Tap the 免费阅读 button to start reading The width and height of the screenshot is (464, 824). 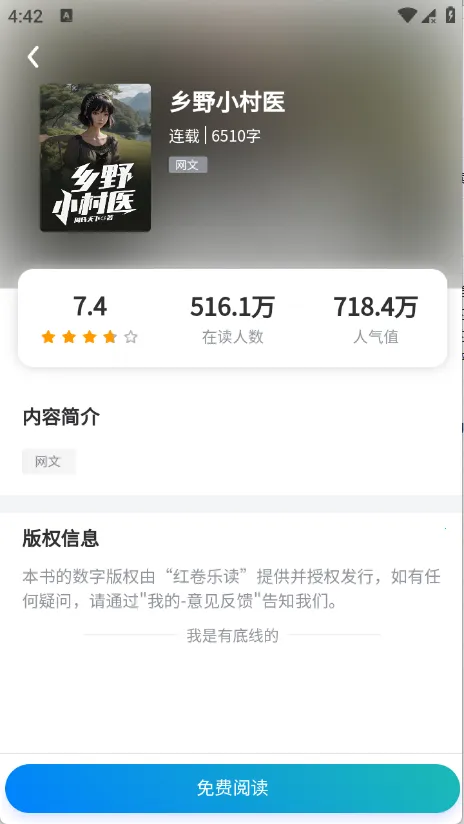pyautogui.click(x=232, y=788)
